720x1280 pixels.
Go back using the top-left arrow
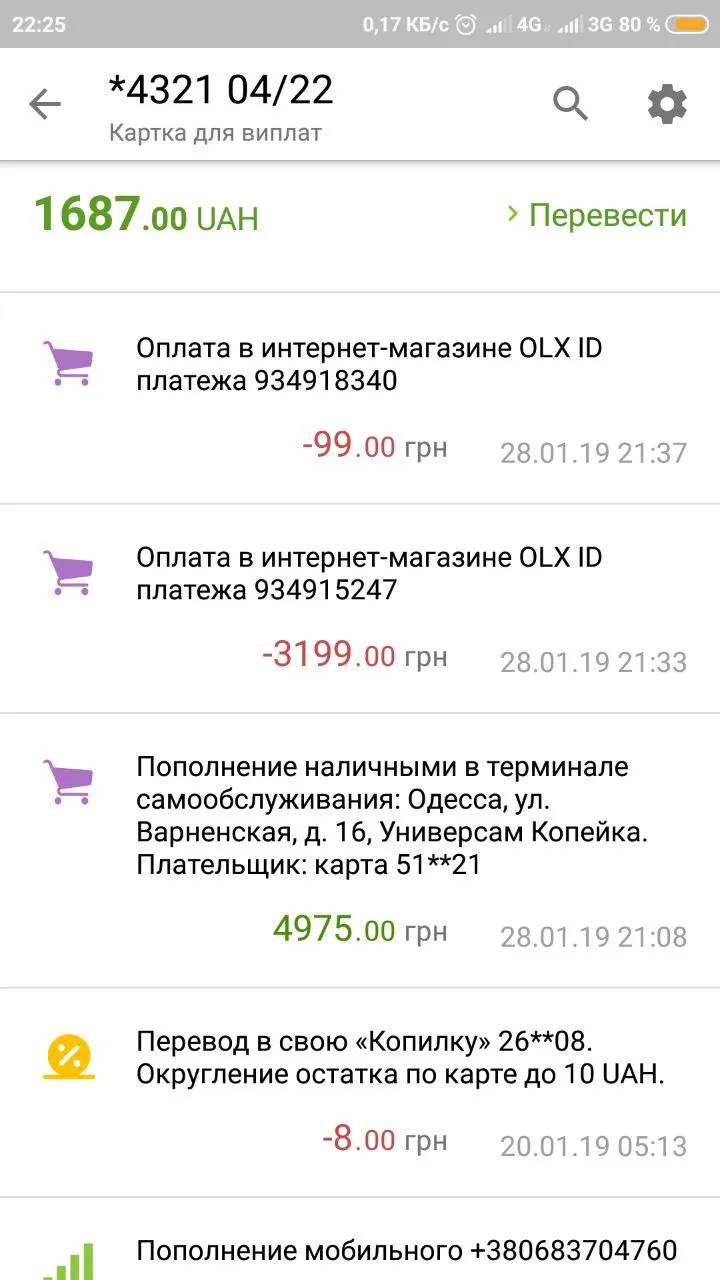(45, 104)
